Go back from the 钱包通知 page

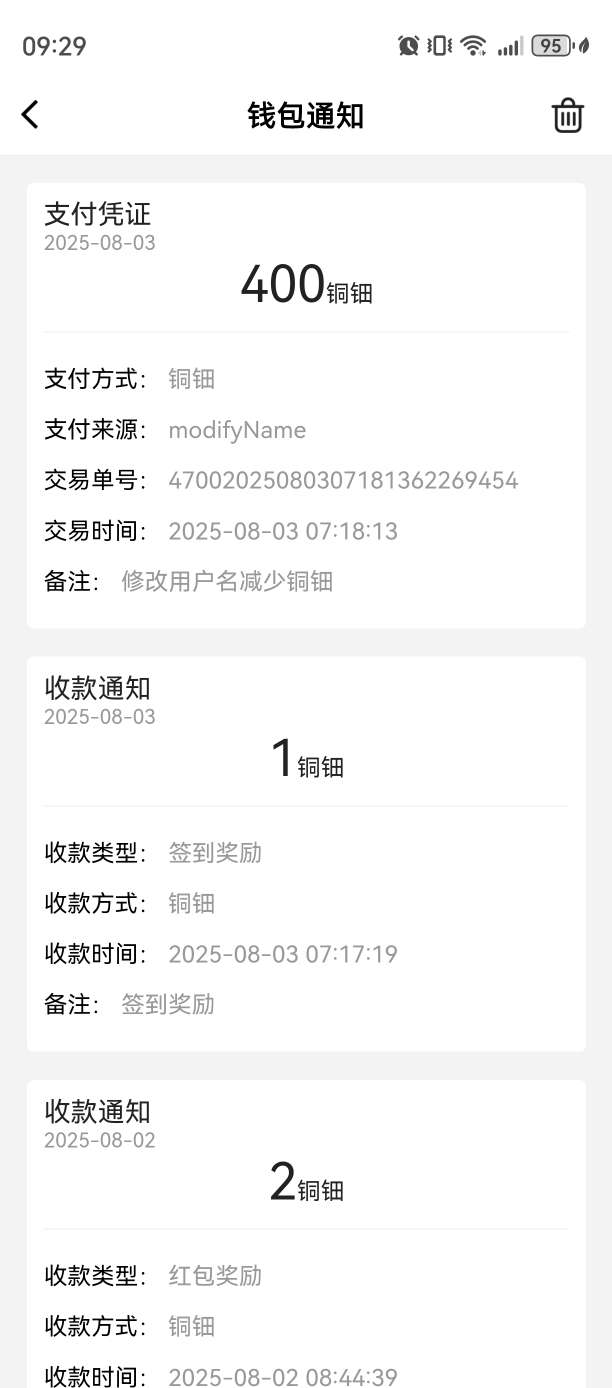tap(30, 115)
